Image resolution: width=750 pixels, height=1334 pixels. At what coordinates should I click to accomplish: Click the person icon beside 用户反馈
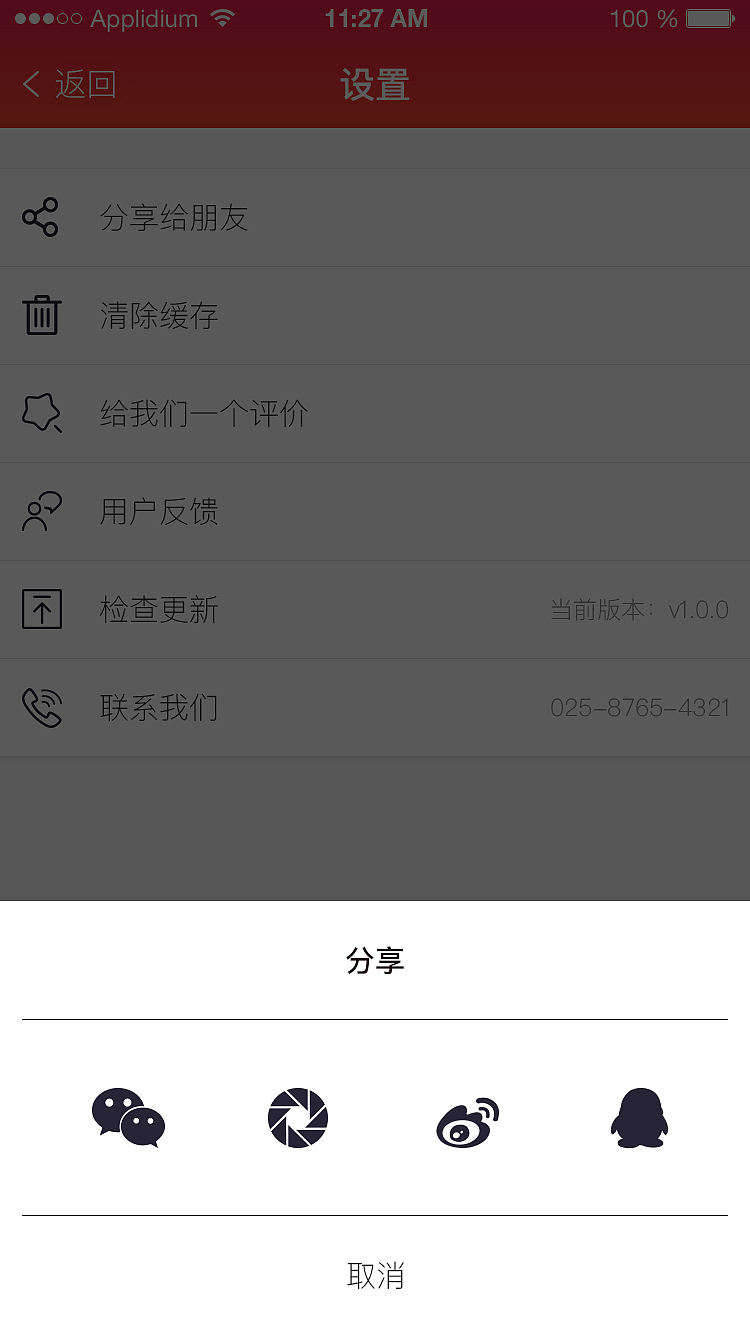(41, 511)
